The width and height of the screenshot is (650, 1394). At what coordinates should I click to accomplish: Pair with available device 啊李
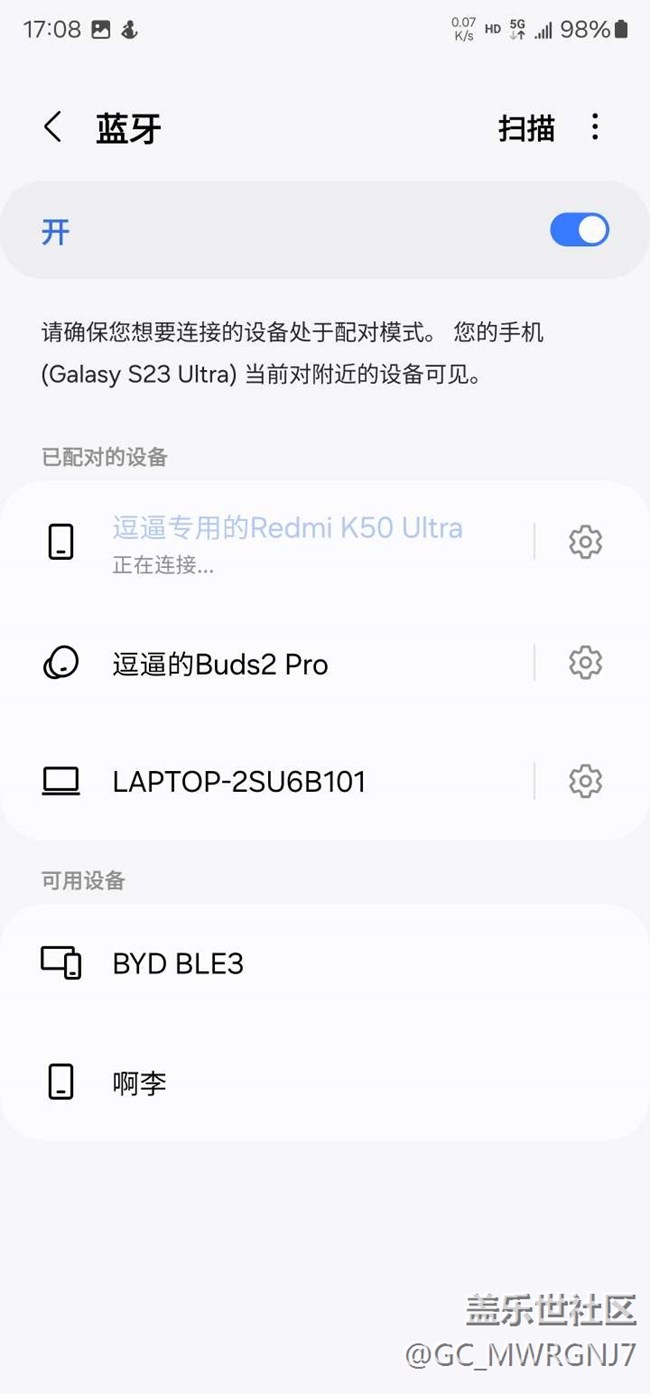(x=325, y=1082)
